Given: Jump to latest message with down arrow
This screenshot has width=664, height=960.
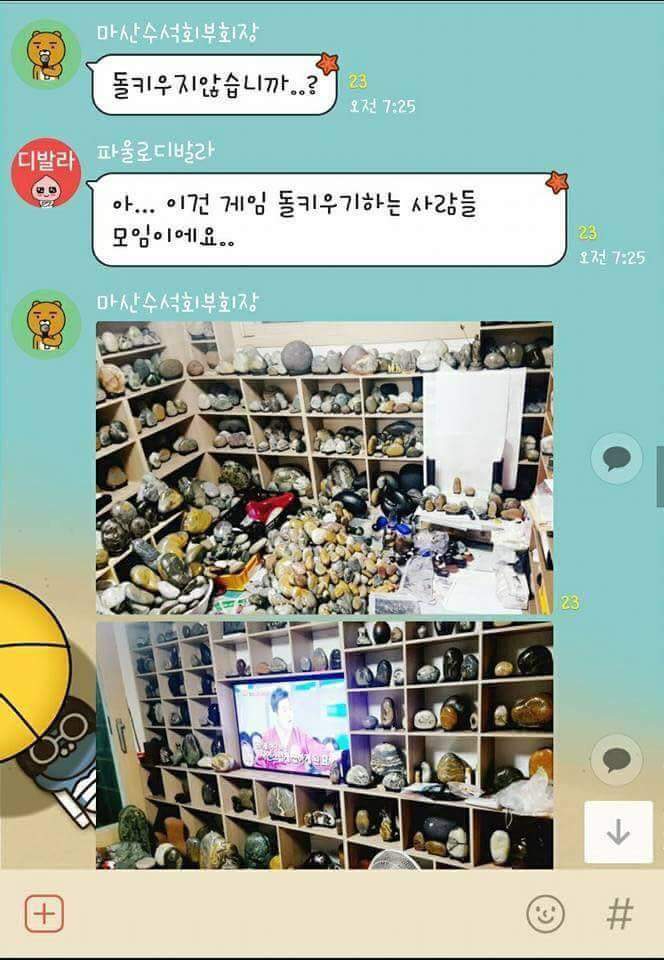Looking at the screenshot, I should (618, 832).
